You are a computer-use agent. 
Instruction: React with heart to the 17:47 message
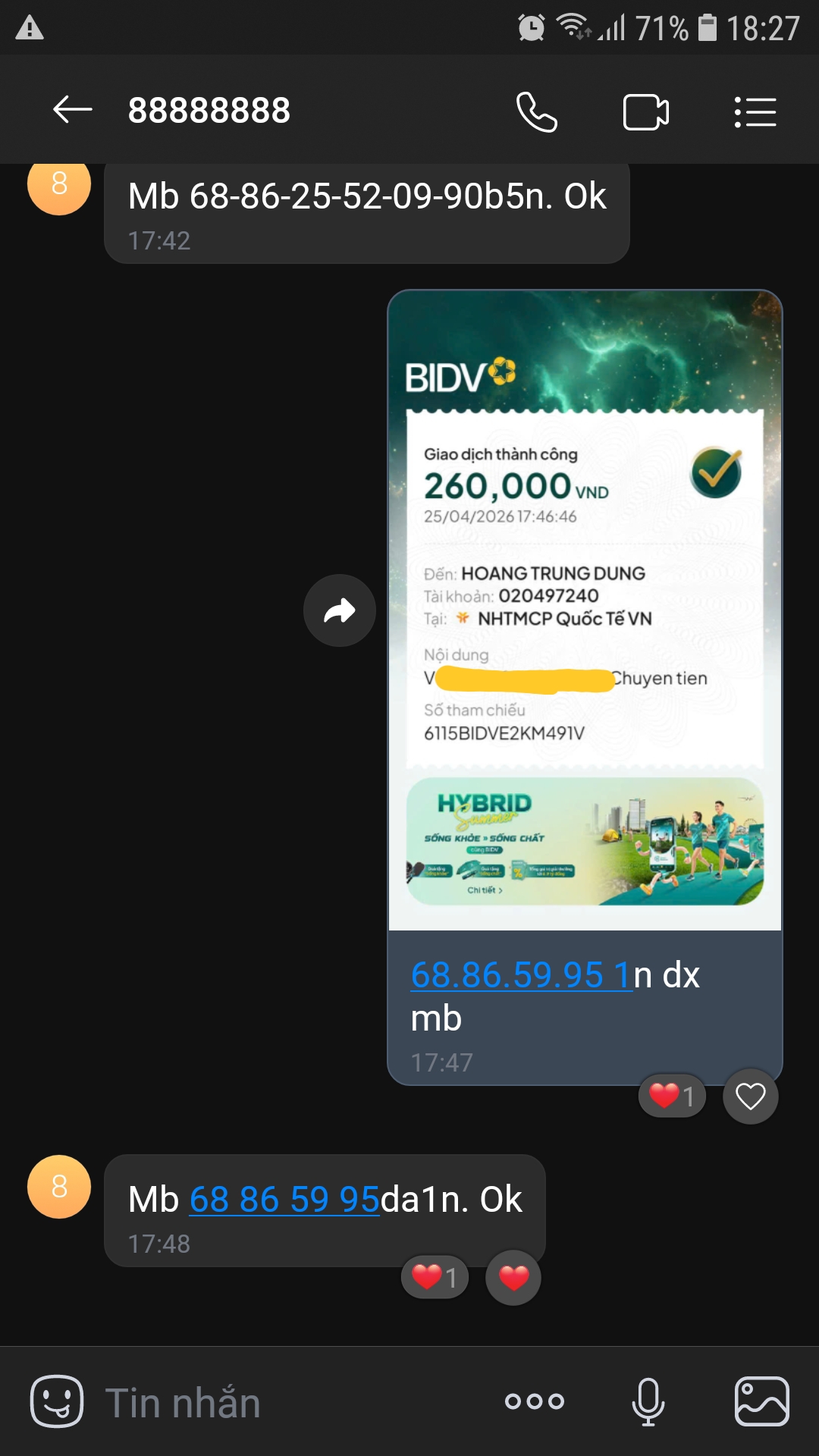pyautogui.click(x=751, y=1097)
